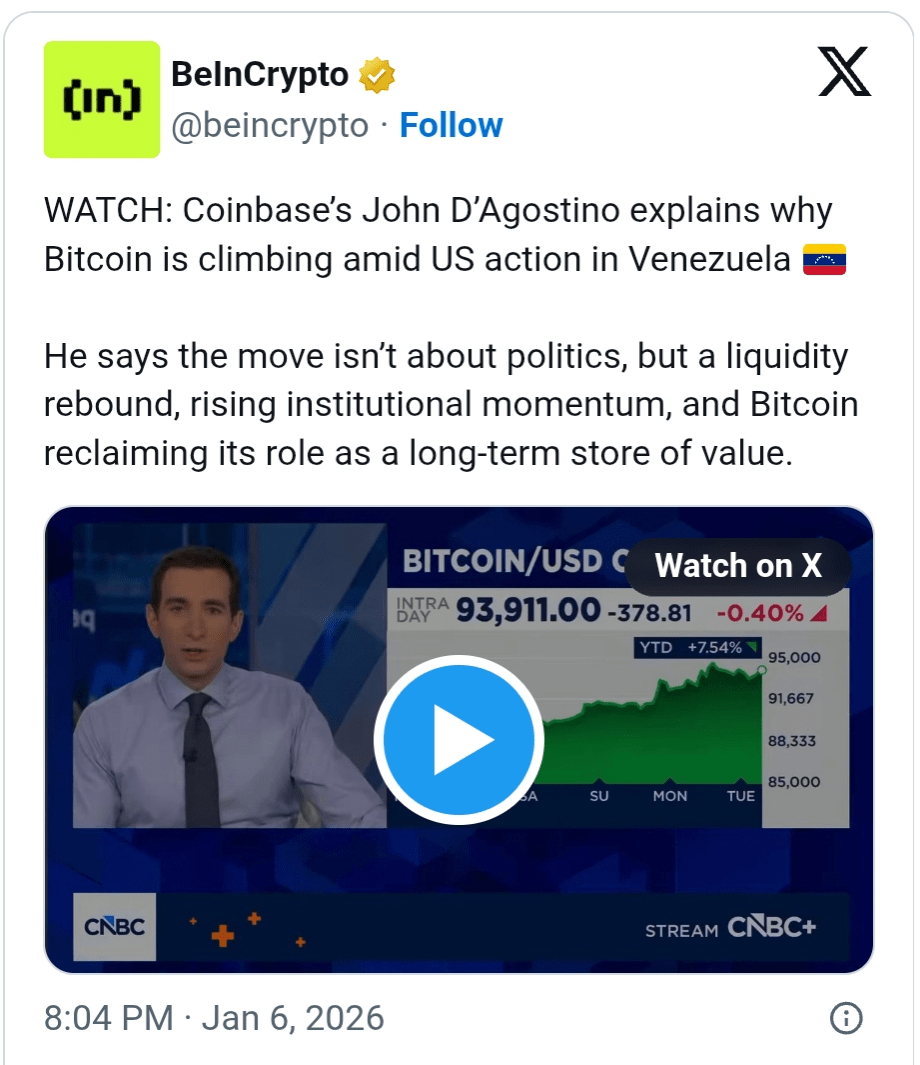Follow the BeInCrypto account
The height and width of the screenshot is (1065, 920).
451,126
